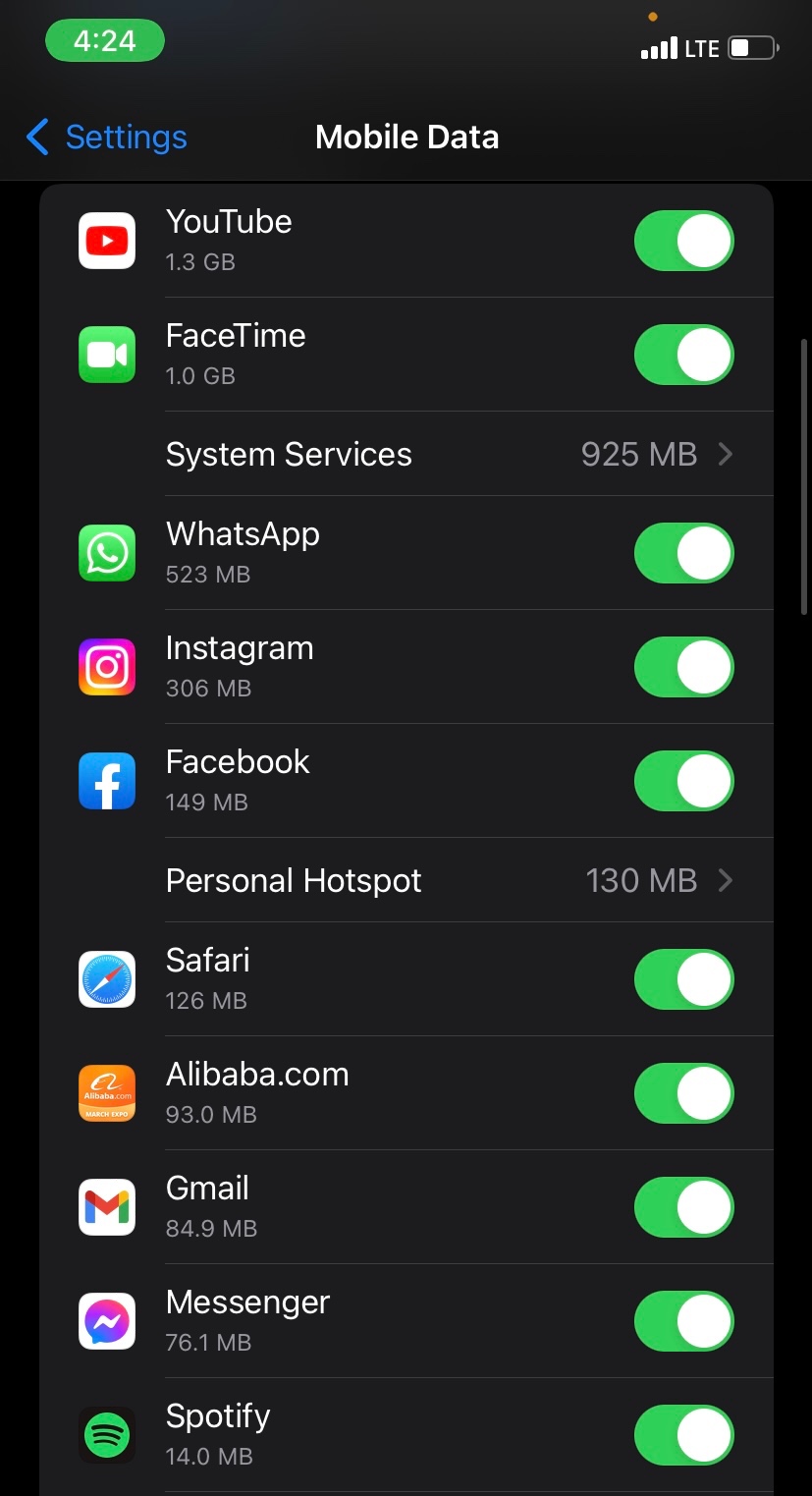Turn off mobile data for YouTube

click(683, 241)
